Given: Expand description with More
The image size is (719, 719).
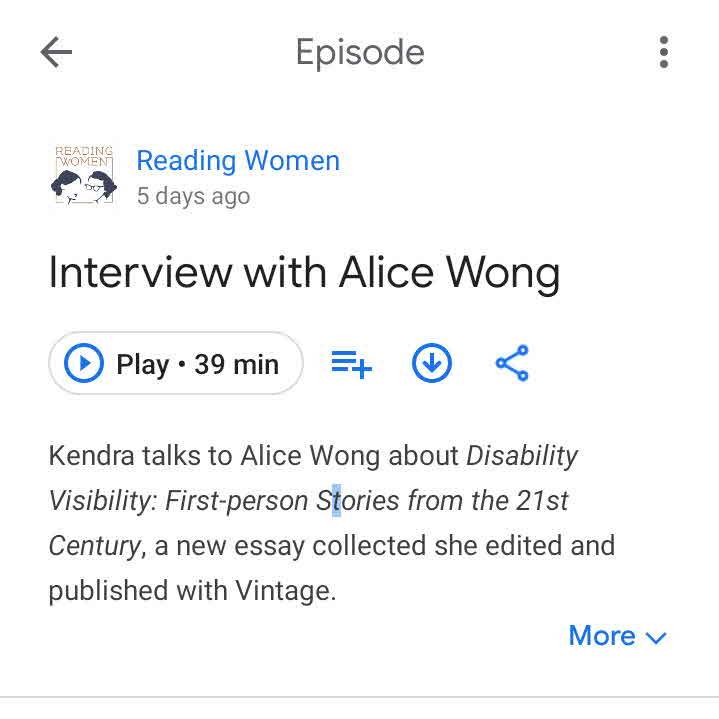Looking at the screenshot, I should pyautogui.click(x=616, y=636).
